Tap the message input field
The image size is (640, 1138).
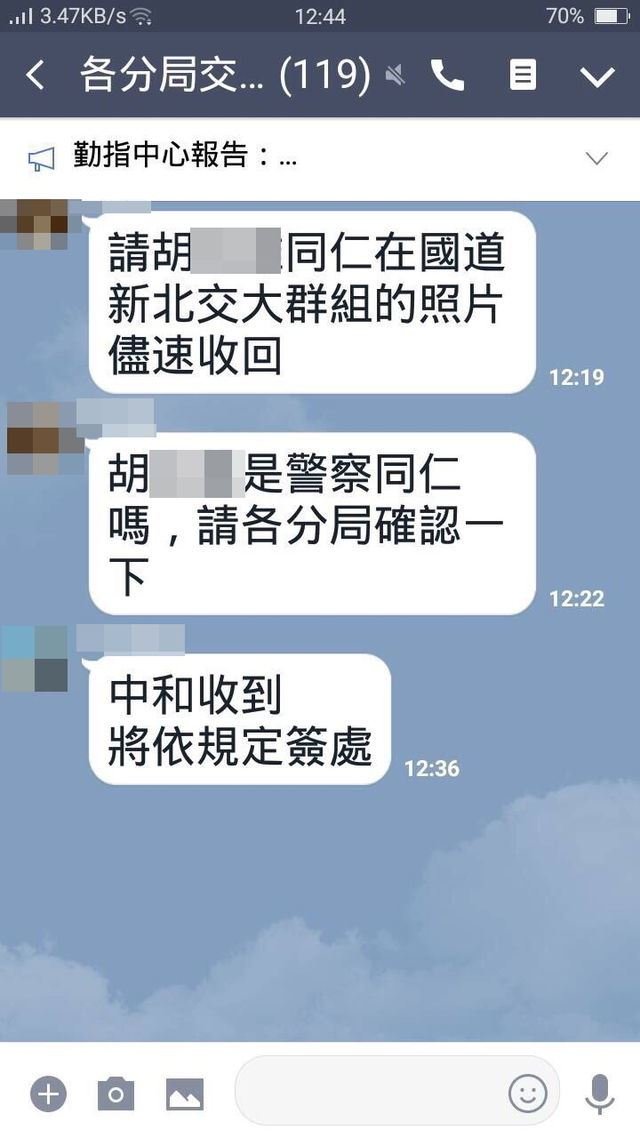pos(370,1092)
